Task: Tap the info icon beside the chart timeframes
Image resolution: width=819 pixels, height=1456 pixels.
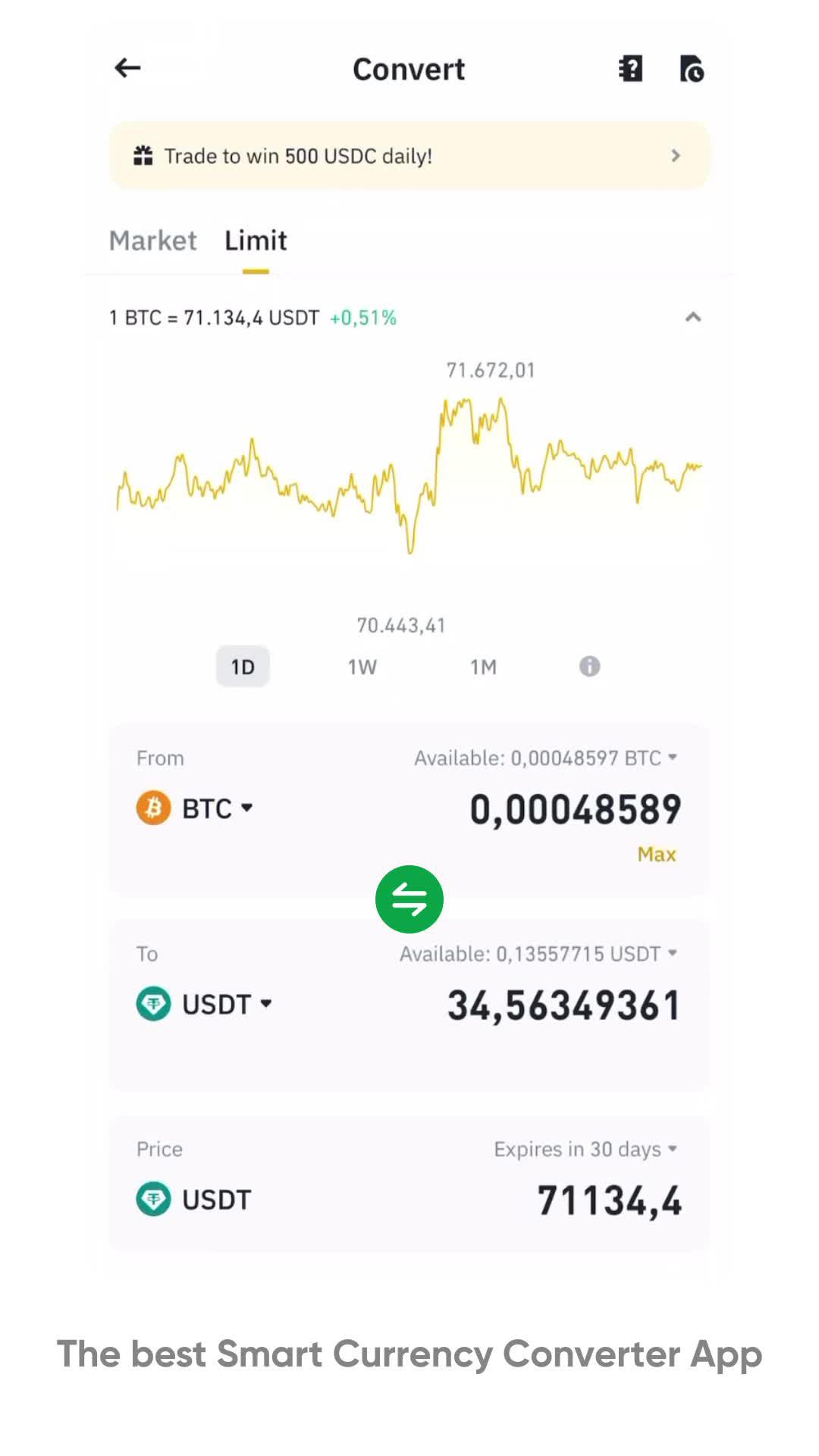Action: click(589, 667)
